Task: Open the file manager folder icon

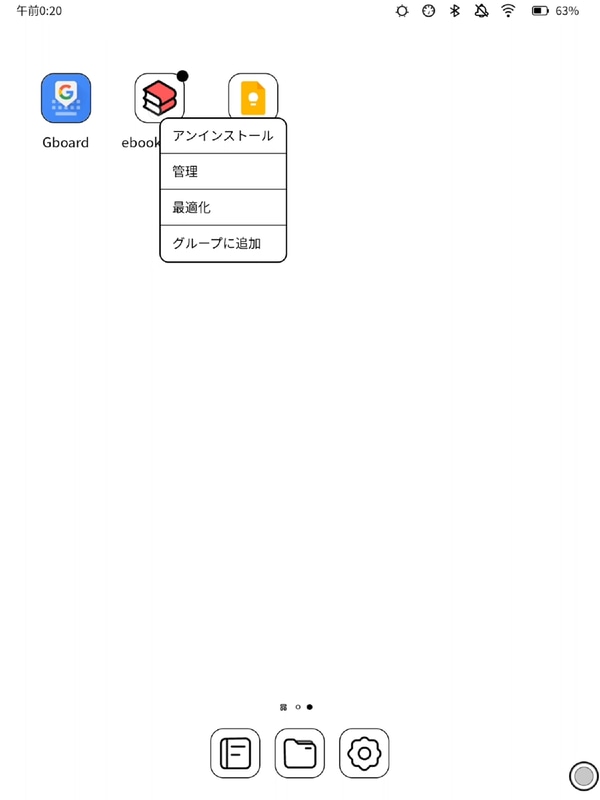Action: pyautogui.click(x=299, y=753)
